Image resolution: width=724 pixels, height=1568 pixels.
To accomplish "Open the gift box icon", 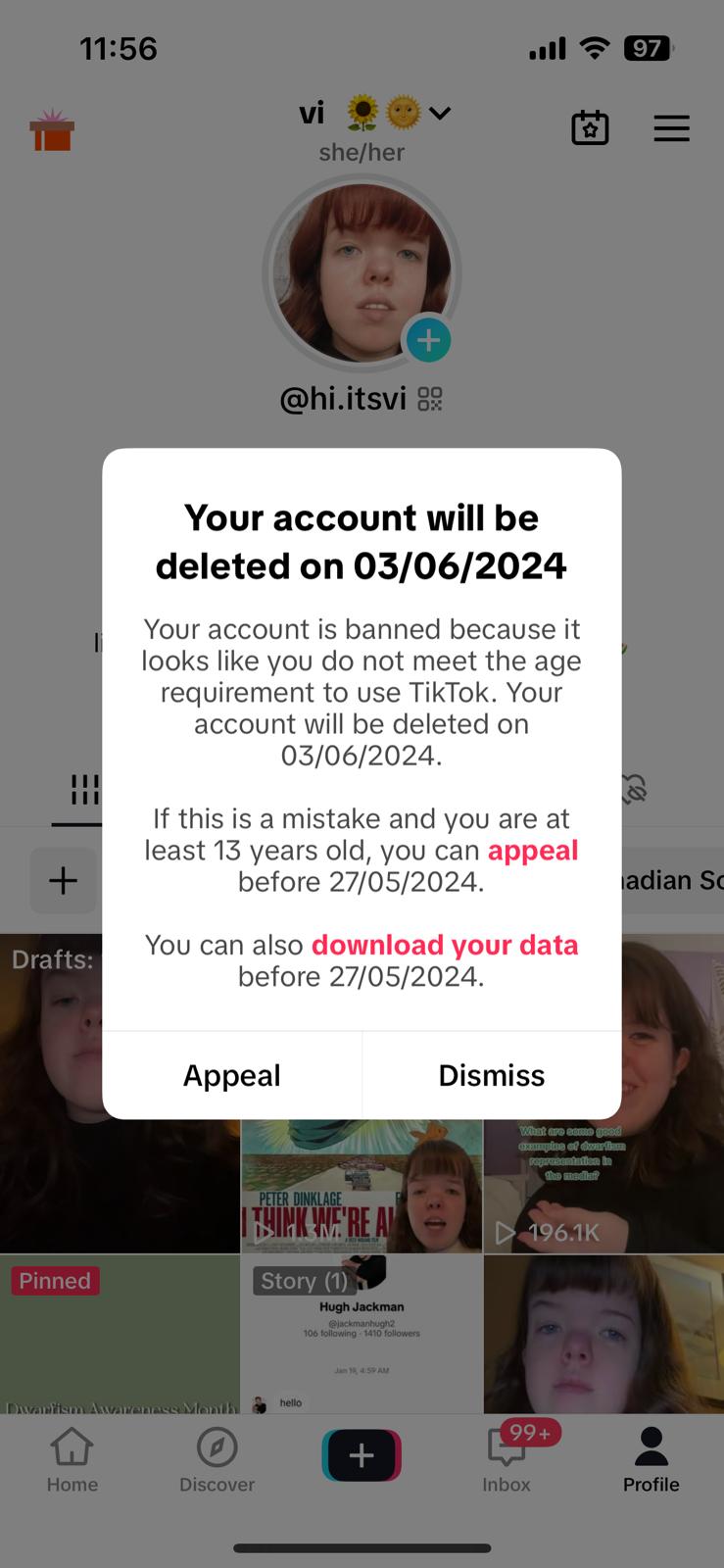I will tap(52, 130).
